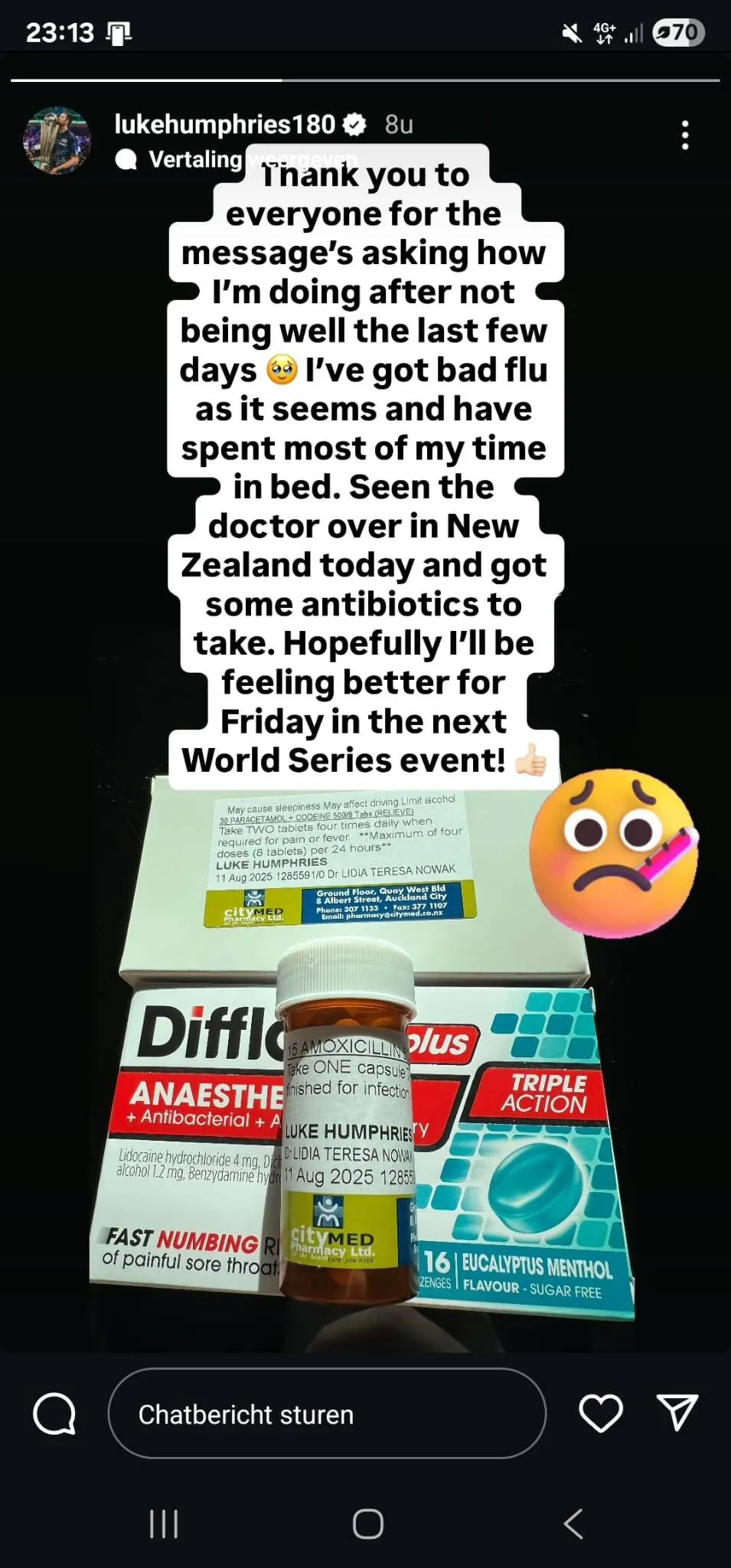Like this story with the heart
The image size is (731, 1568).
pyautogui.click(x=601, y=1413)
